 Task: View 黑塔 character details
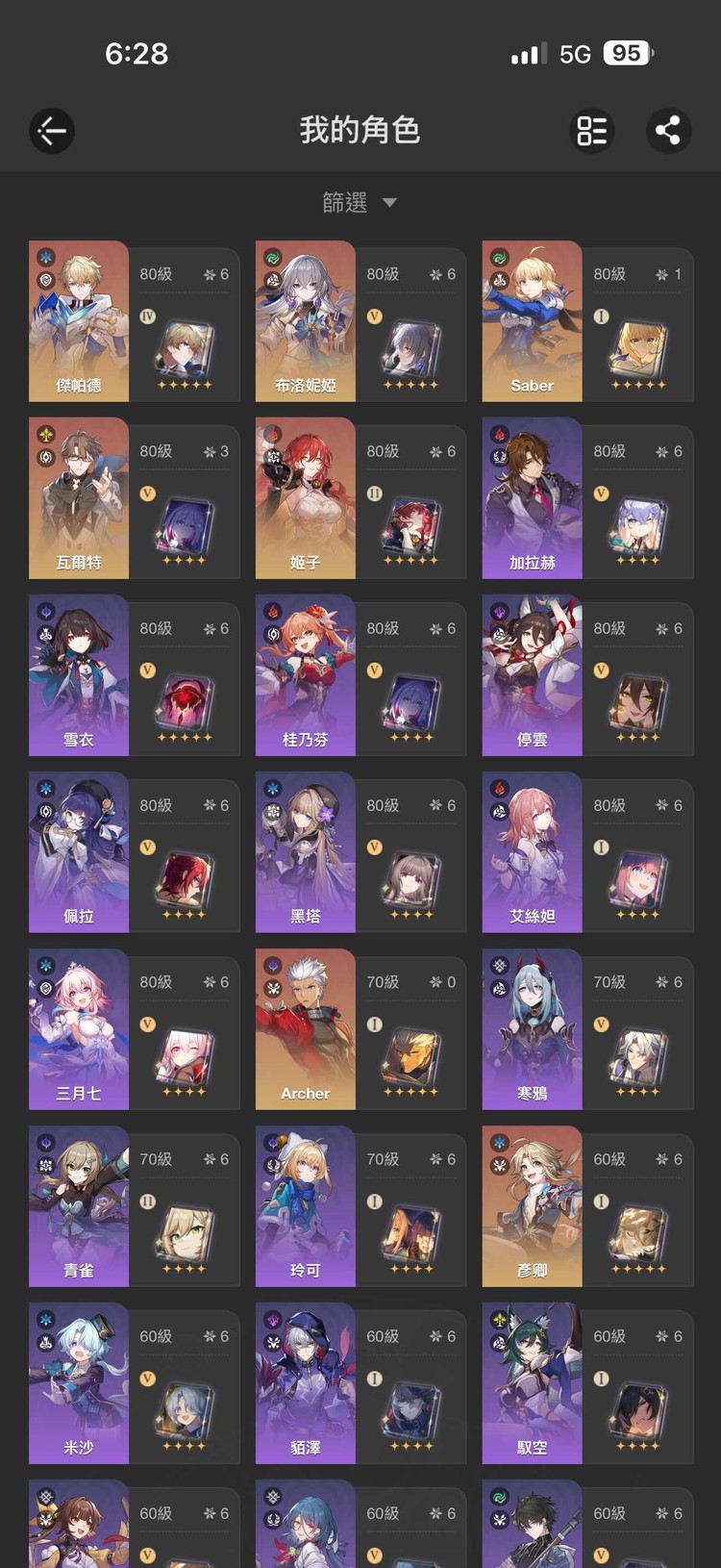click(x=360, y=852)
